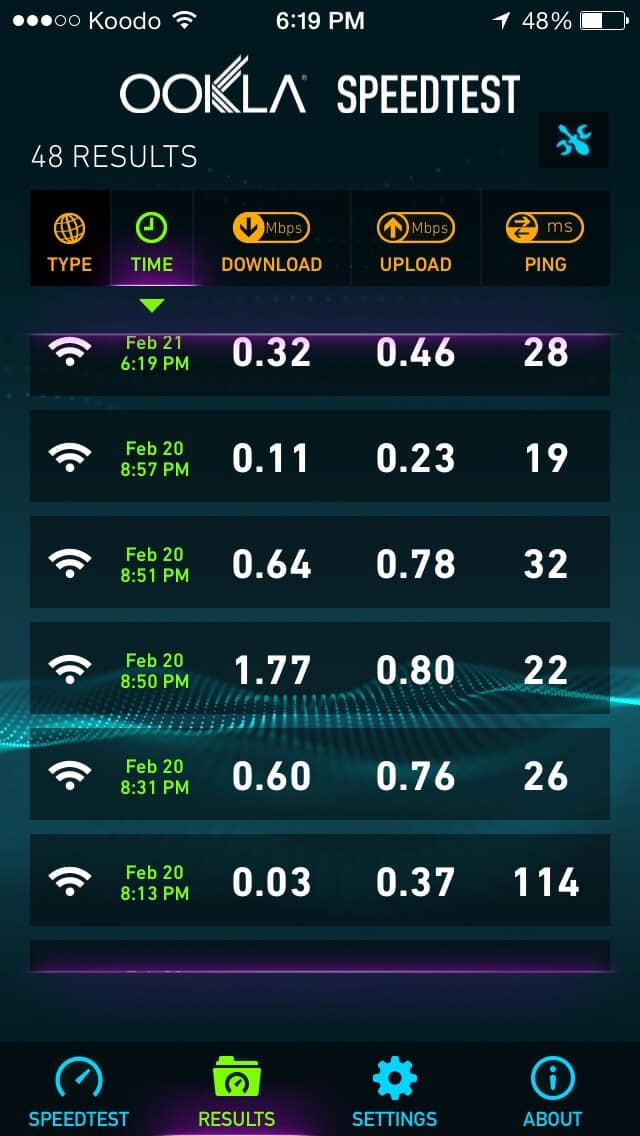Sort results by Ping
This screenshot has width=640, height=1136.
545,238
